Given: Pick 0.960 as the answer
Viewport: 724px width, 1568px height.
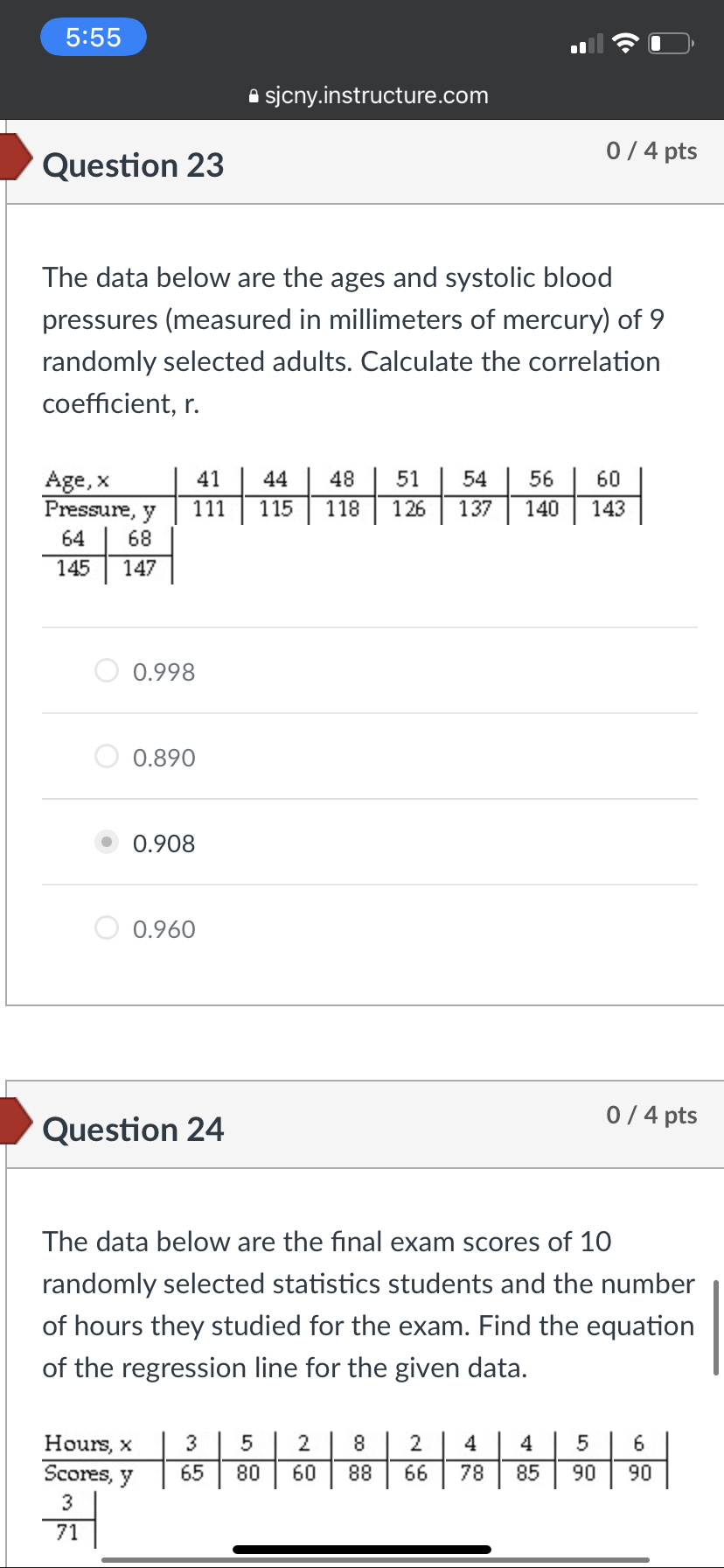Looking at the screenshot, I should [x=107, y=928].
